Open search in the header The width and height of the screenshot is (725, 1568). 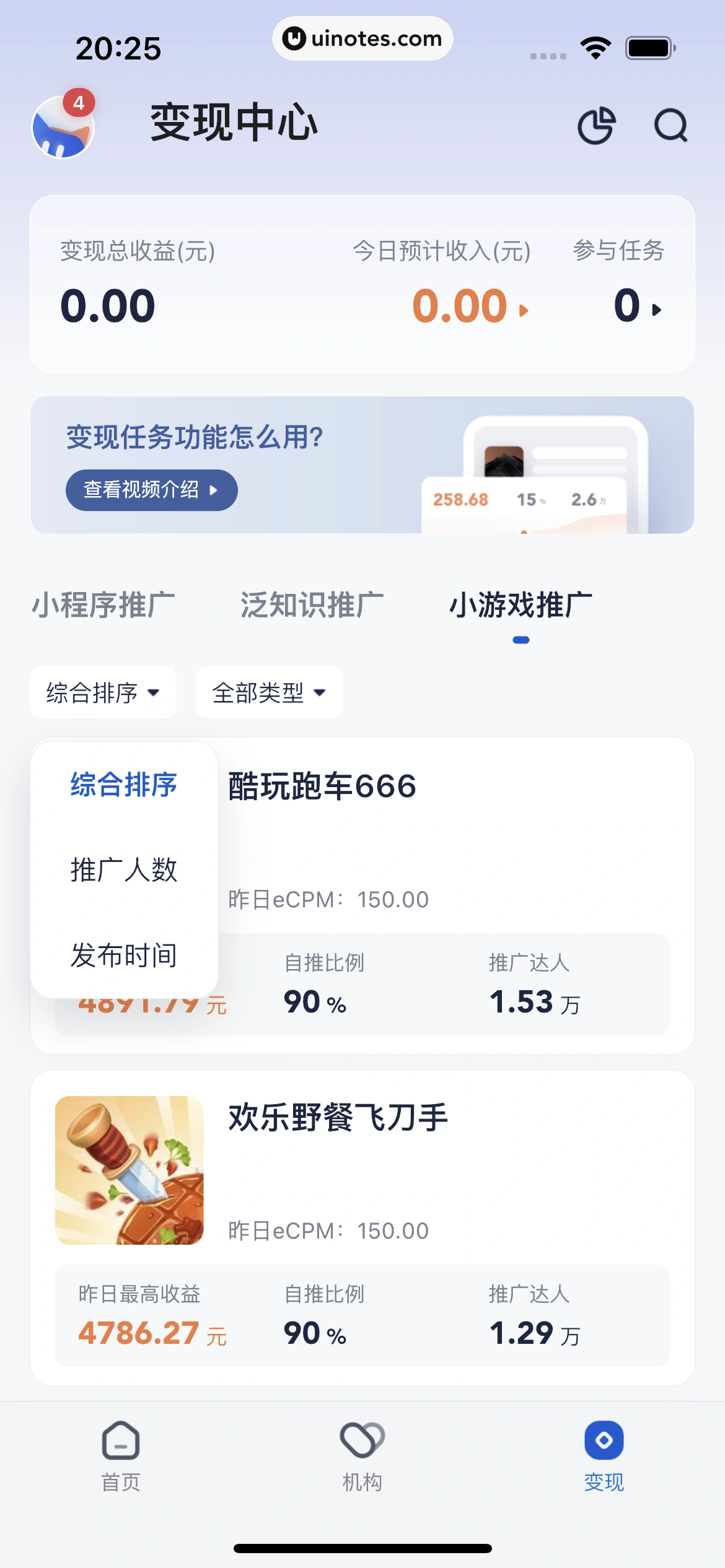(x=670, y=126)
